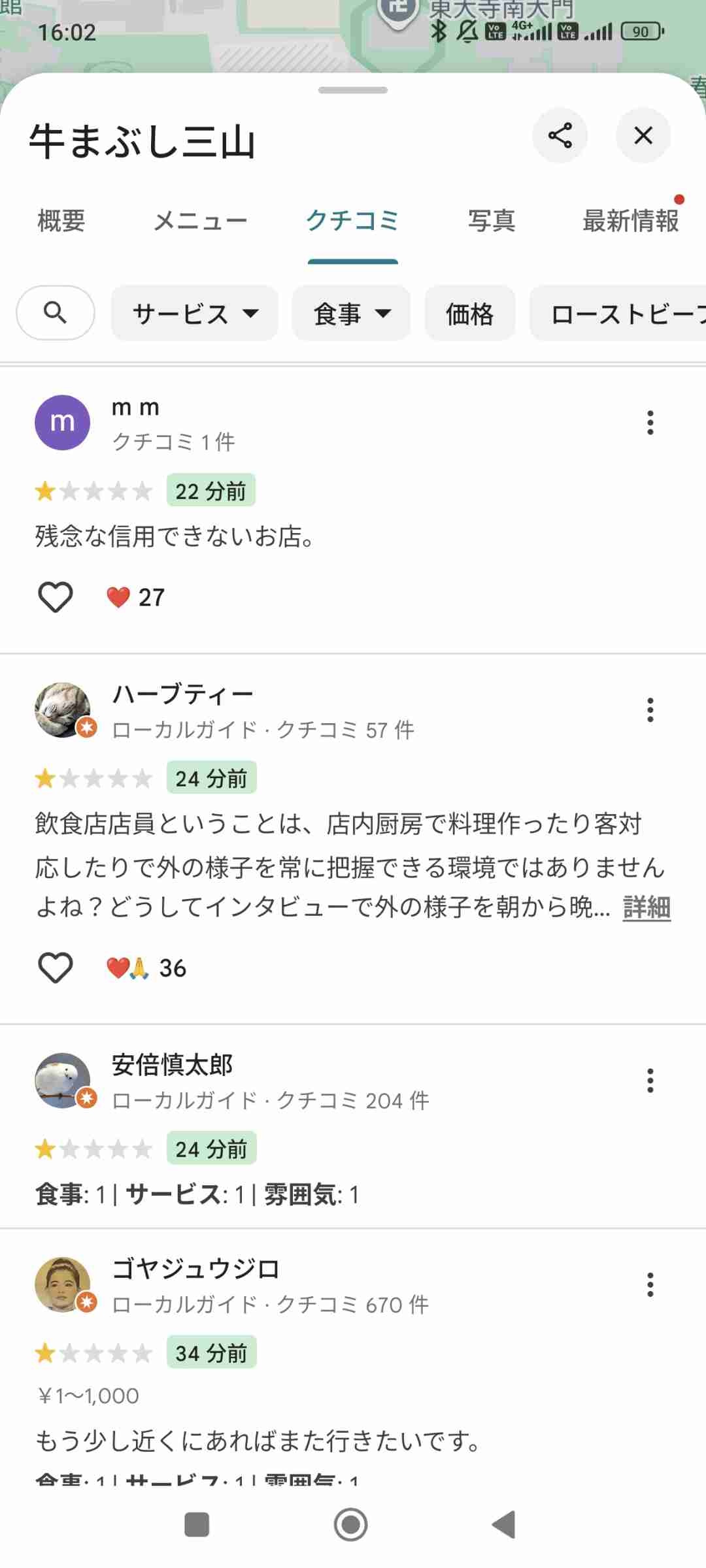Expand ハーブティー's review via 詳細

(x=647, y=907)
